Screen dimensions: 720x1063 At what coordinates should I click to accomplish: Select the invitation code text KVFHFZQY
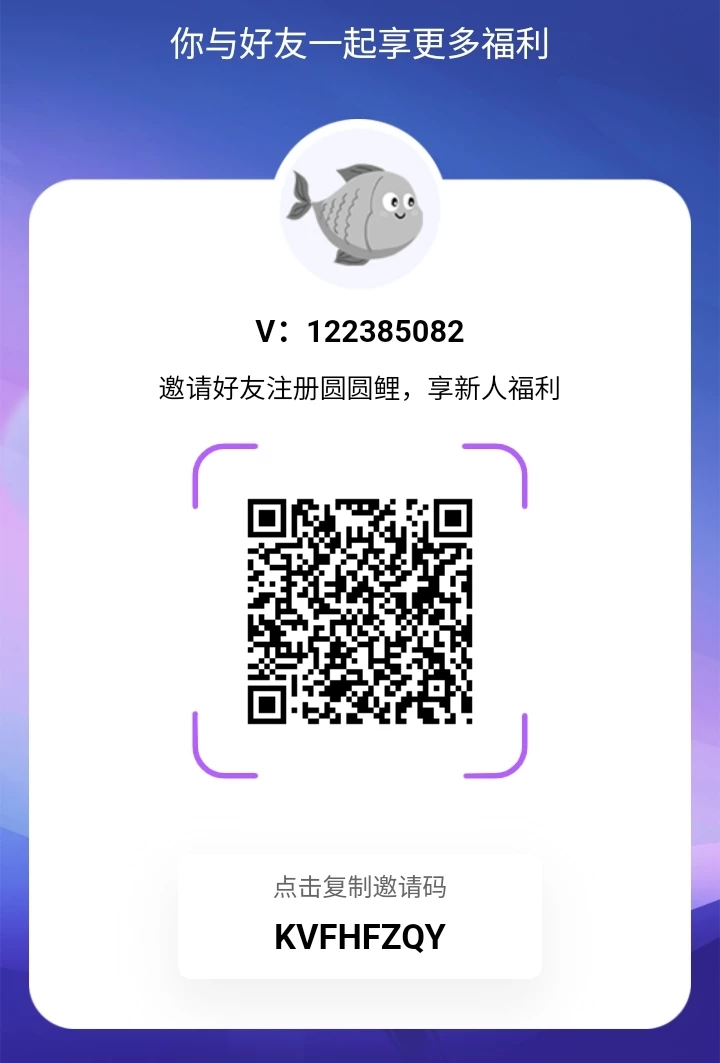[x=360, y=937]
